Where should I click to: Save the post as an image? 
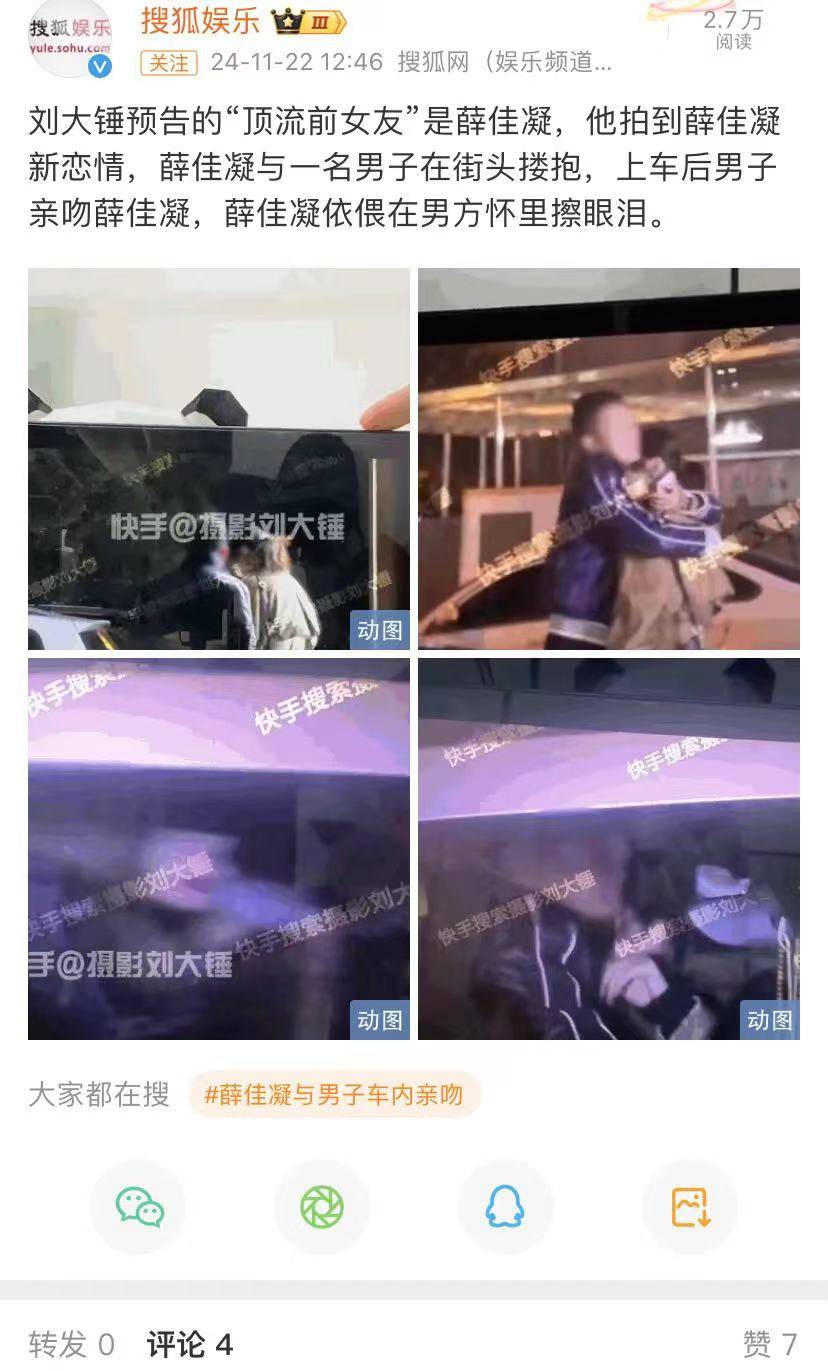coord(689,1207)
